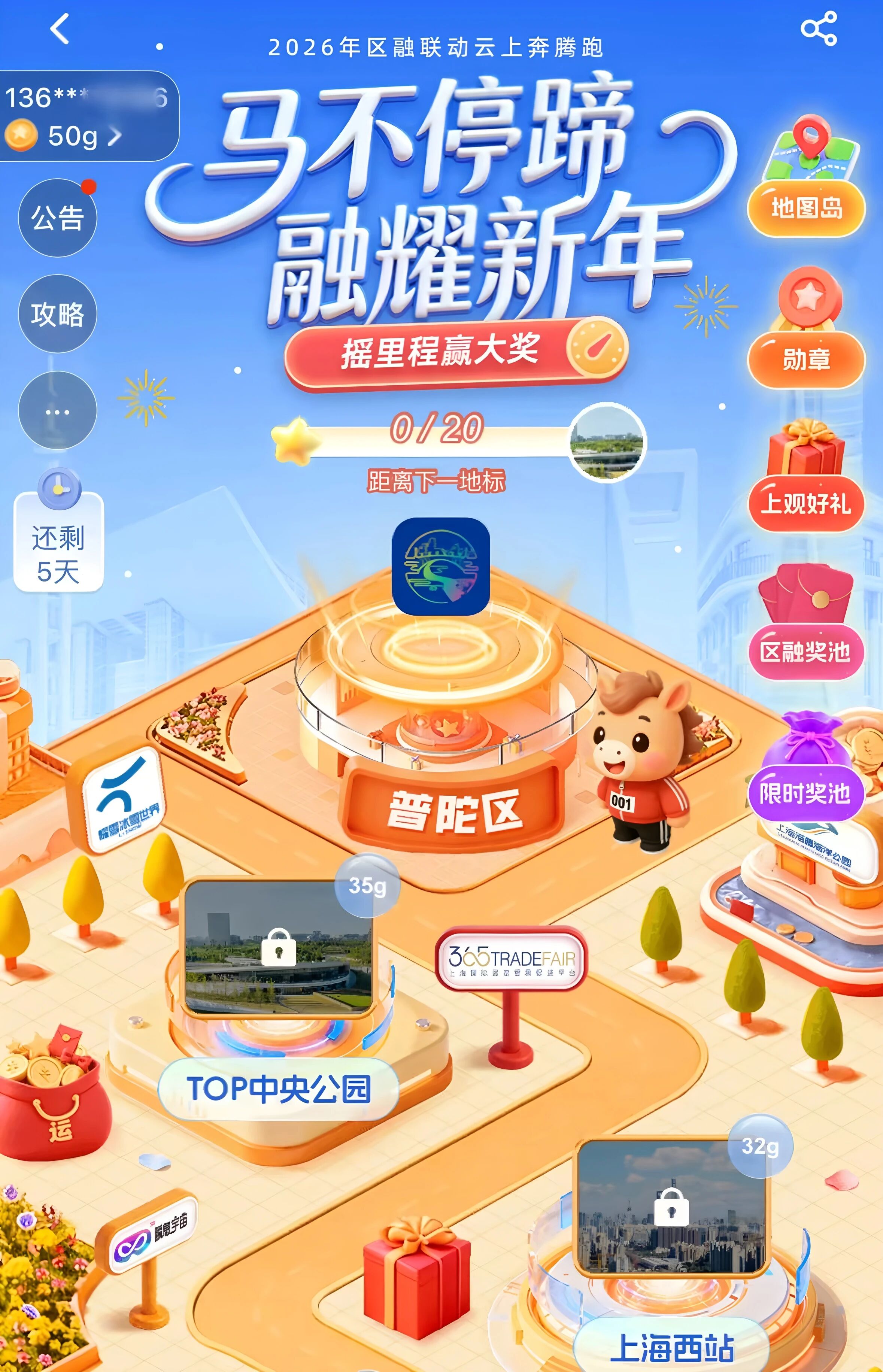The height and width of the screenshot is (1372, 883).
Task: View the 攻略 strategy guide
Action: (x=57, y=314)
